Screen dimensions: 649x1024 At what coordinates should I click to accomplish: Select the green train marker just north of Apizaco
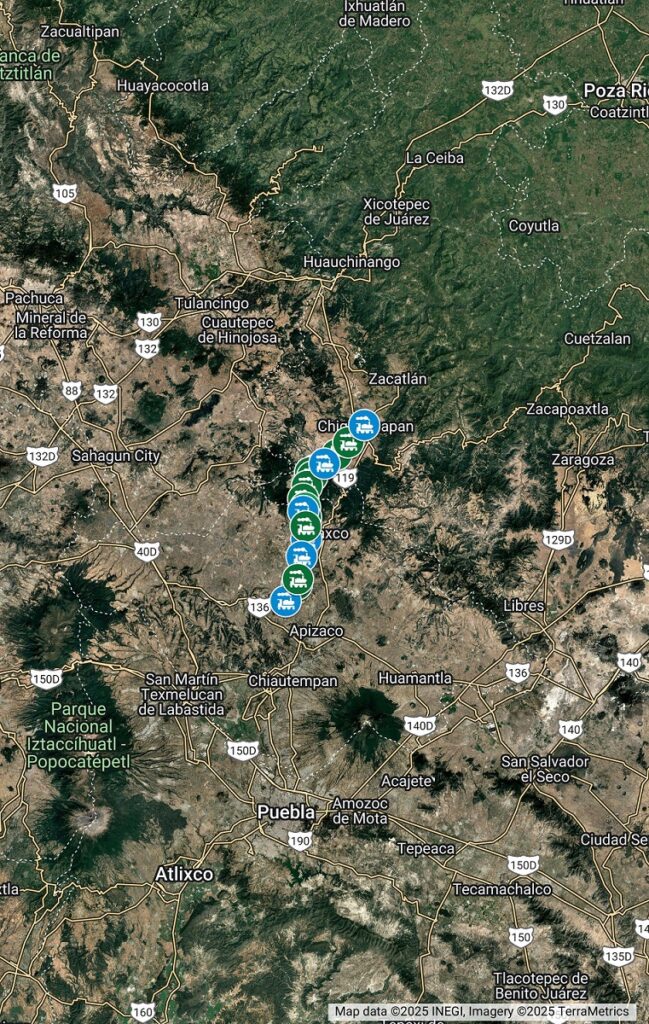(297, 578)
